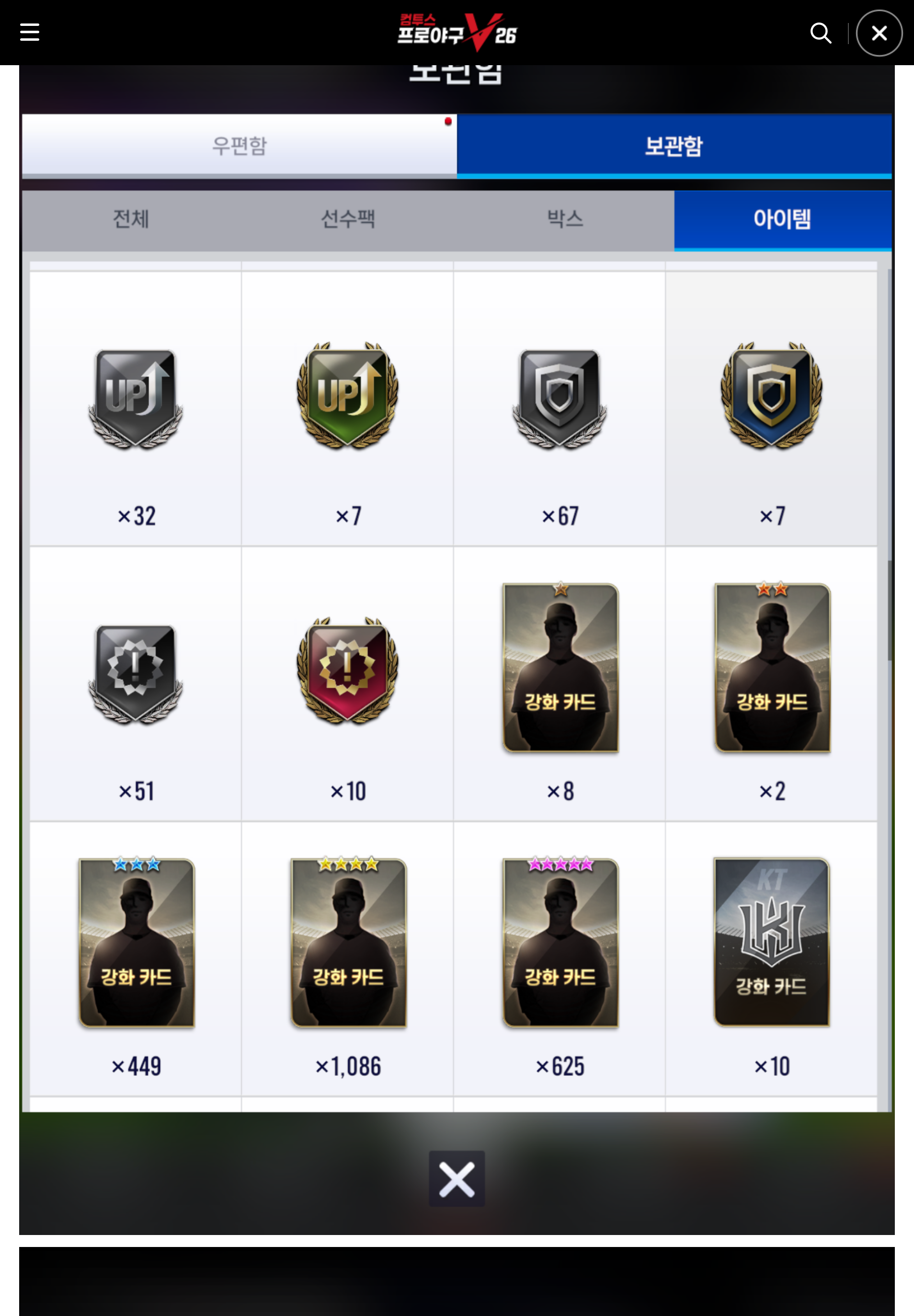
Task: Close the page with the circled X
Action: tap(879, 33)
